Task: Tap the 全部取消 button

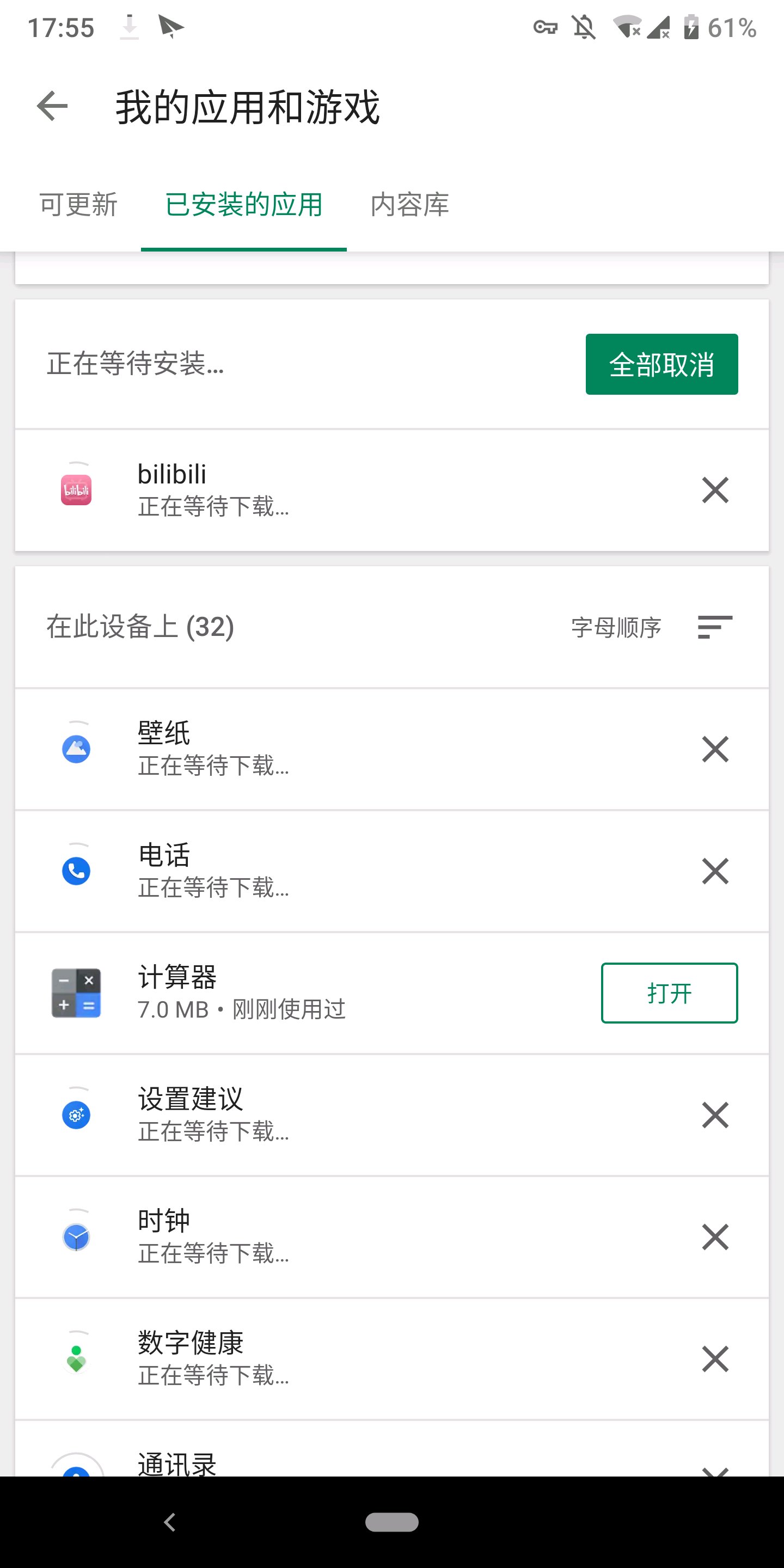Action: tap(661, 364)
